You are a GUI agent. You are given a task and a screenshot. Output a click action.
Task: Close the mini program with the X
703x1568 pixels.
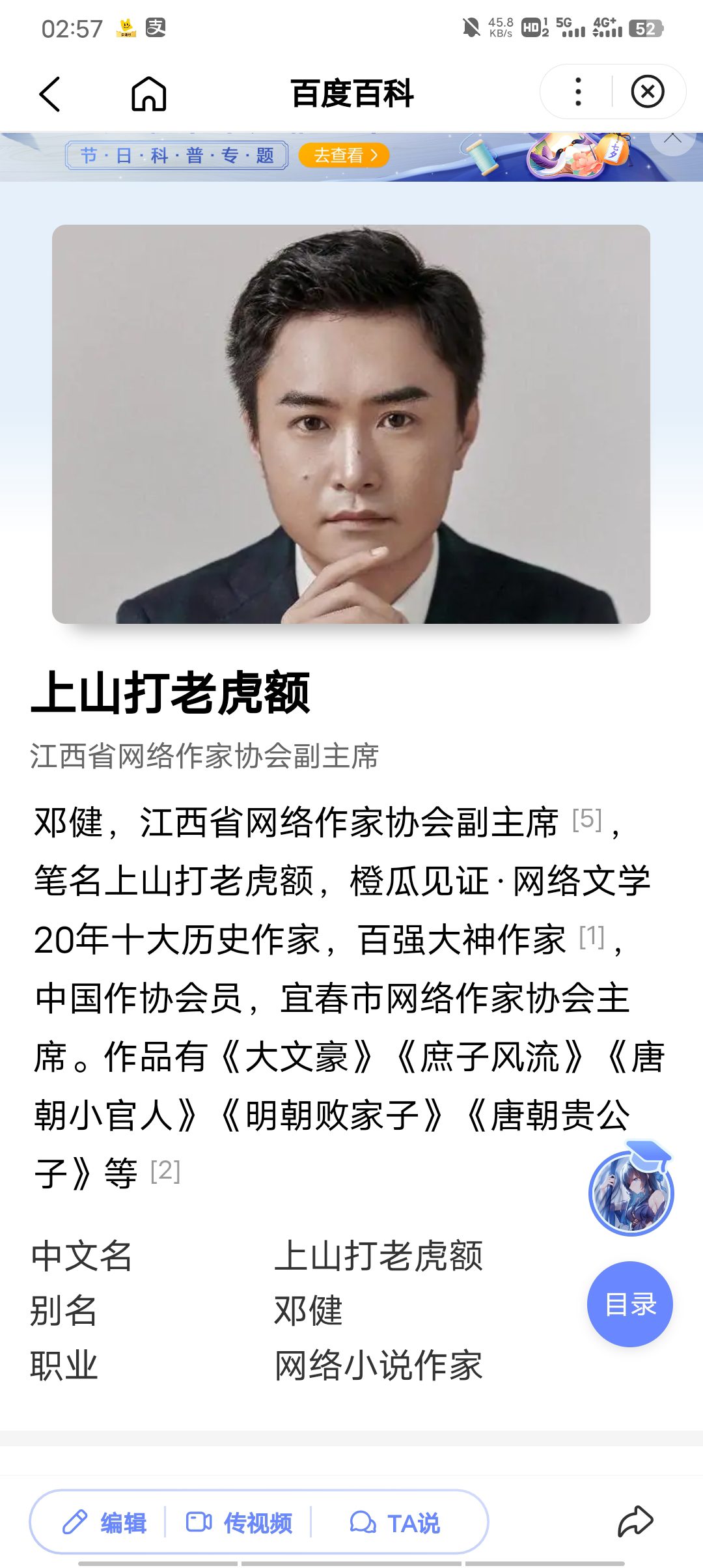[x=648, y=92]
